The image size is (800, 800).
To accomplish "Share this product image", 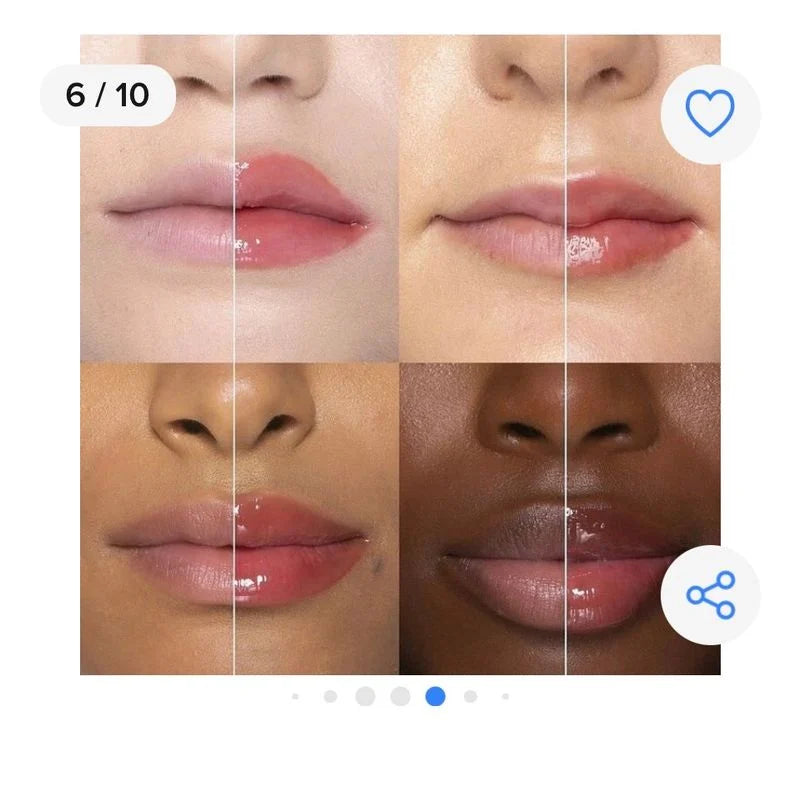I will coord(710,595).
